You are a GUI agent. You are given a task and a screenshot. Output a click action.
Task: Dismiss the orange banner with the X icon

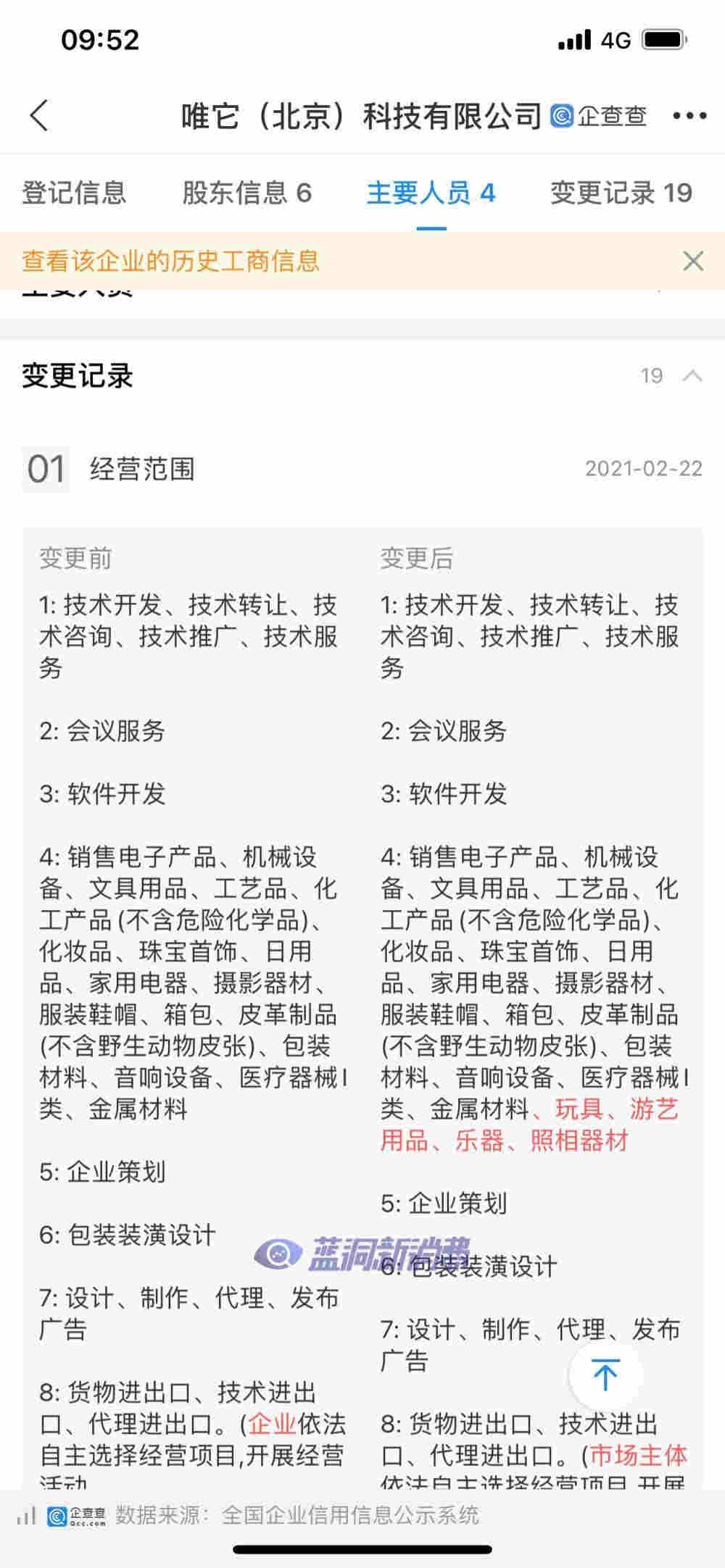[692, 262]
